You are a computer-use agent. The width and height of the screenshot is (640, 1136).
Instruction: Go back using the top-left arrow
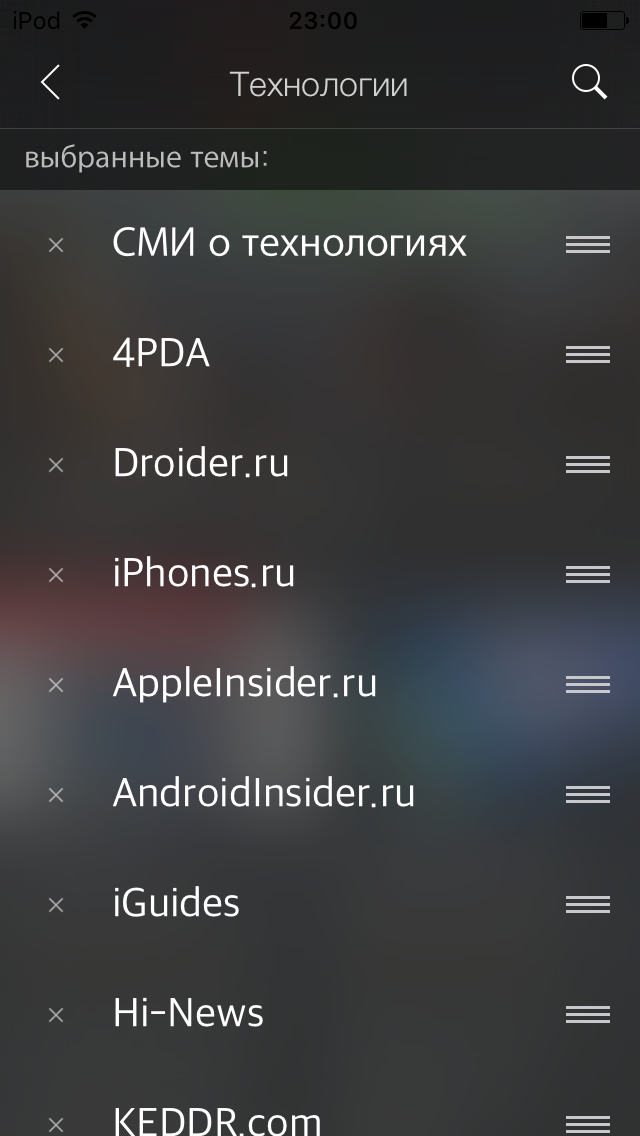coord(51,82)
